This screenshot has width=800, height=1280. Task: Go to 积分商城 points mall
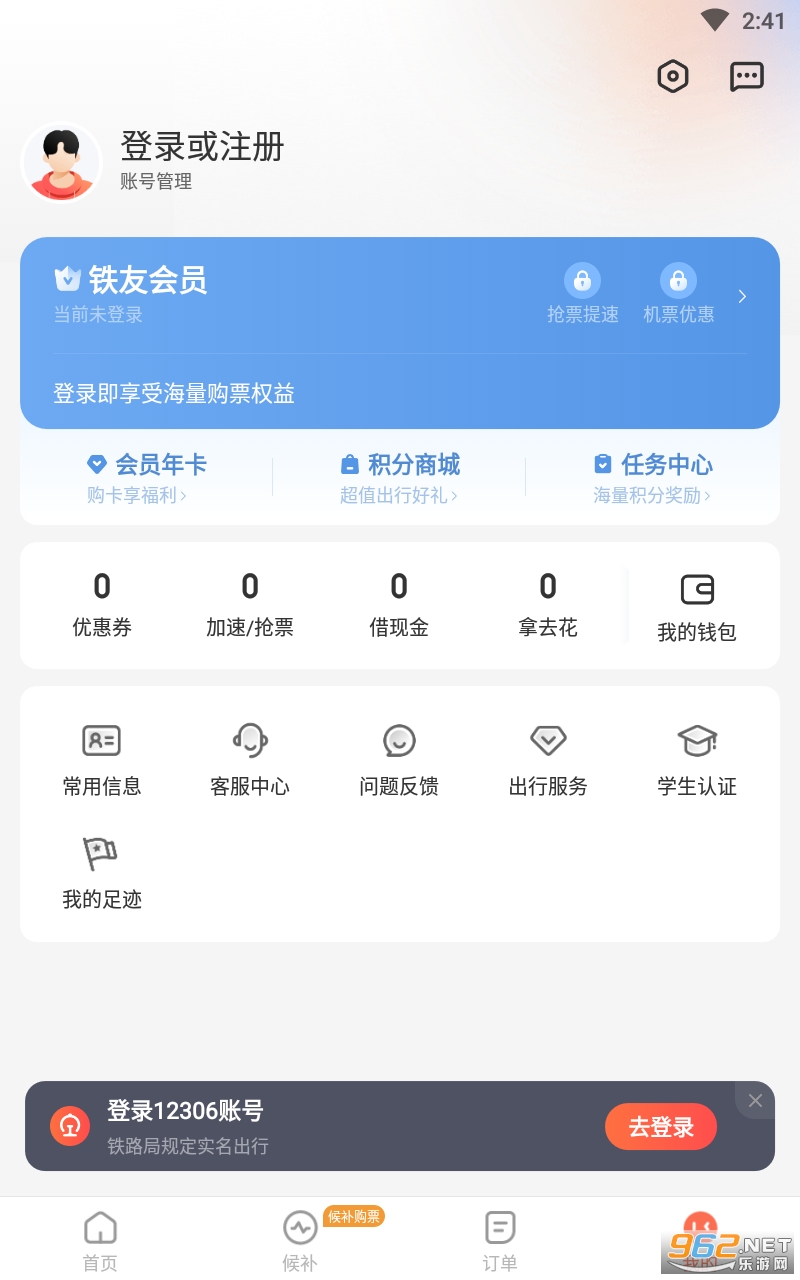pos(399,477)
